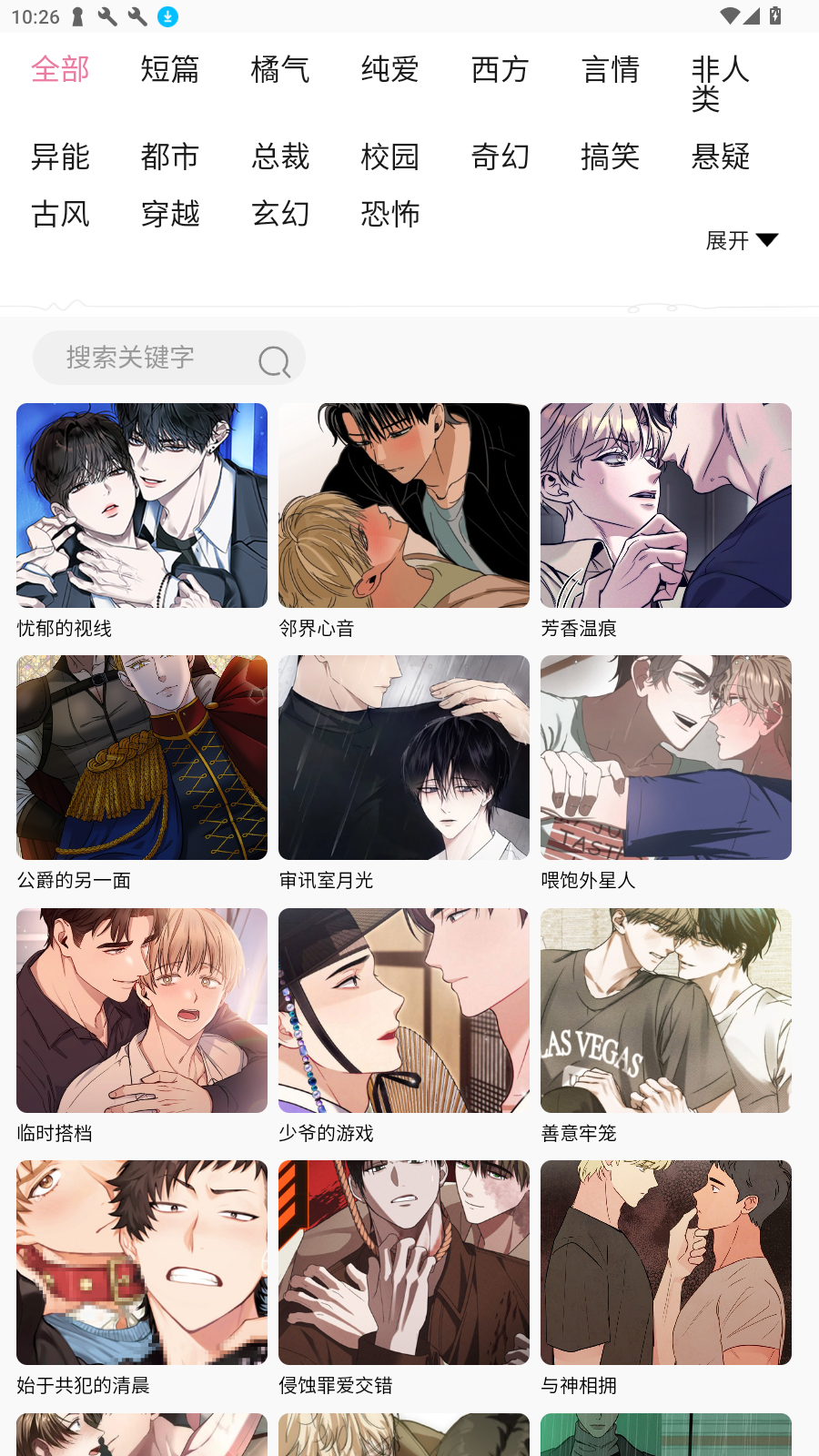Choose the 校园 category filter
This screenshot has width=819, height=1456.
pyautogui.click(x=390, y=157)
